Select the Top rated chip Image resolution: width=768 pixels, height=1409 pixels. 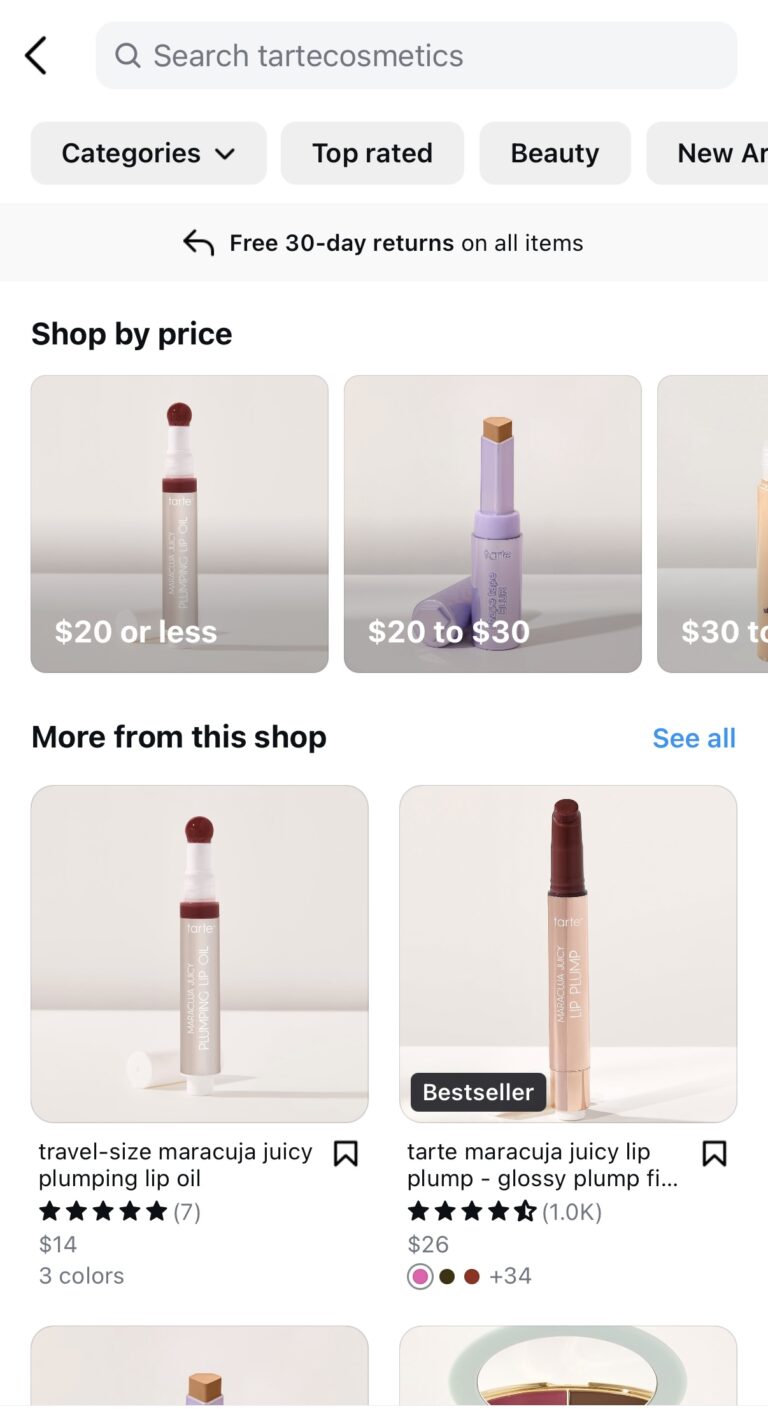pos(372,153)
